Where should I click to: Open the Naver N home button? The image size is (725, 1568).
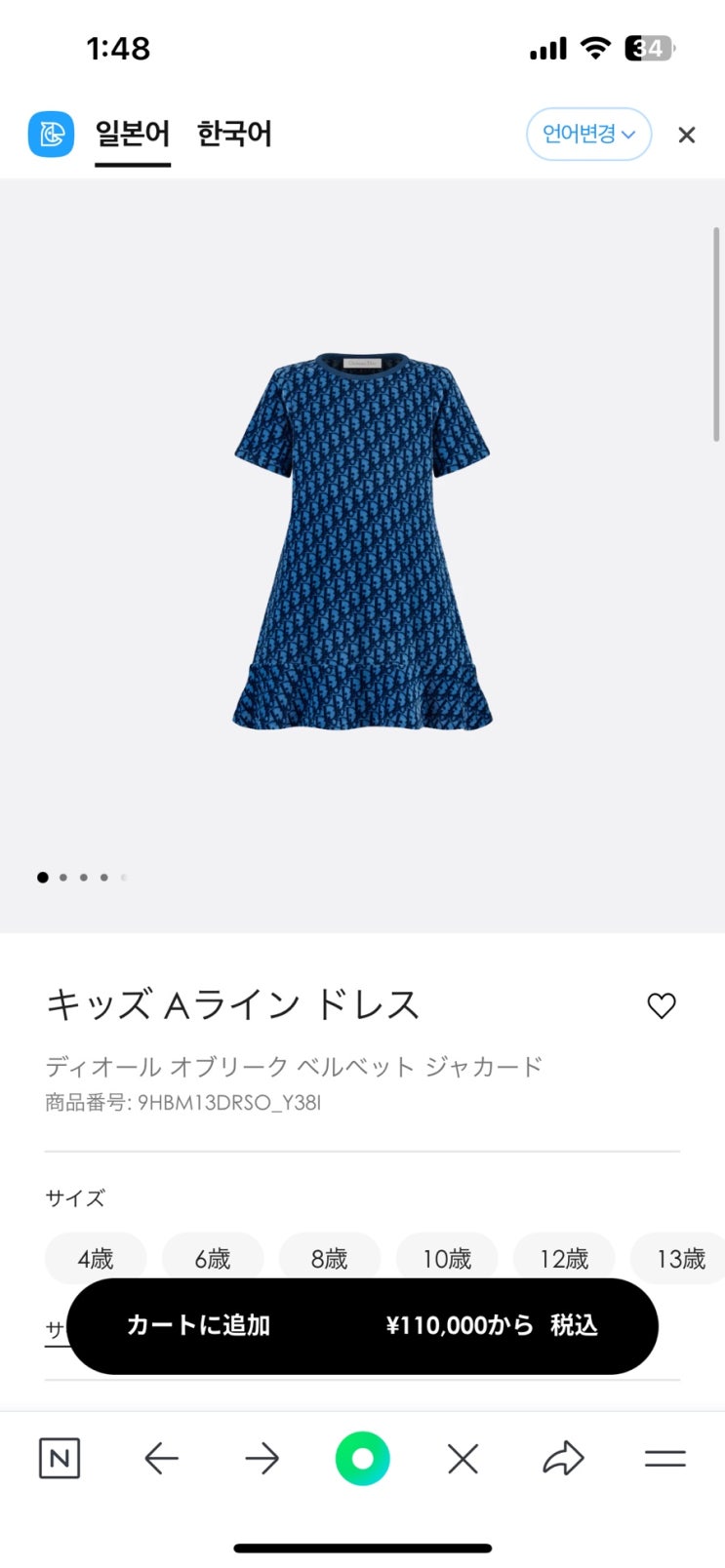(x=60, y=1459)
